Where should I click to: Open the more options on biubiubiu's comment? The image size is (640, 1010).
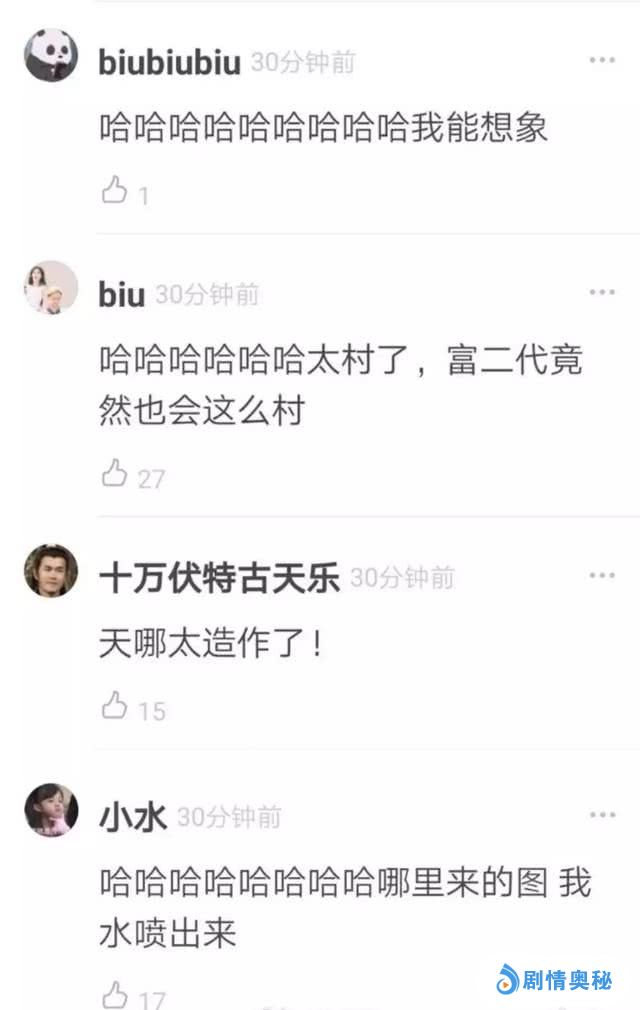(602, 61)
